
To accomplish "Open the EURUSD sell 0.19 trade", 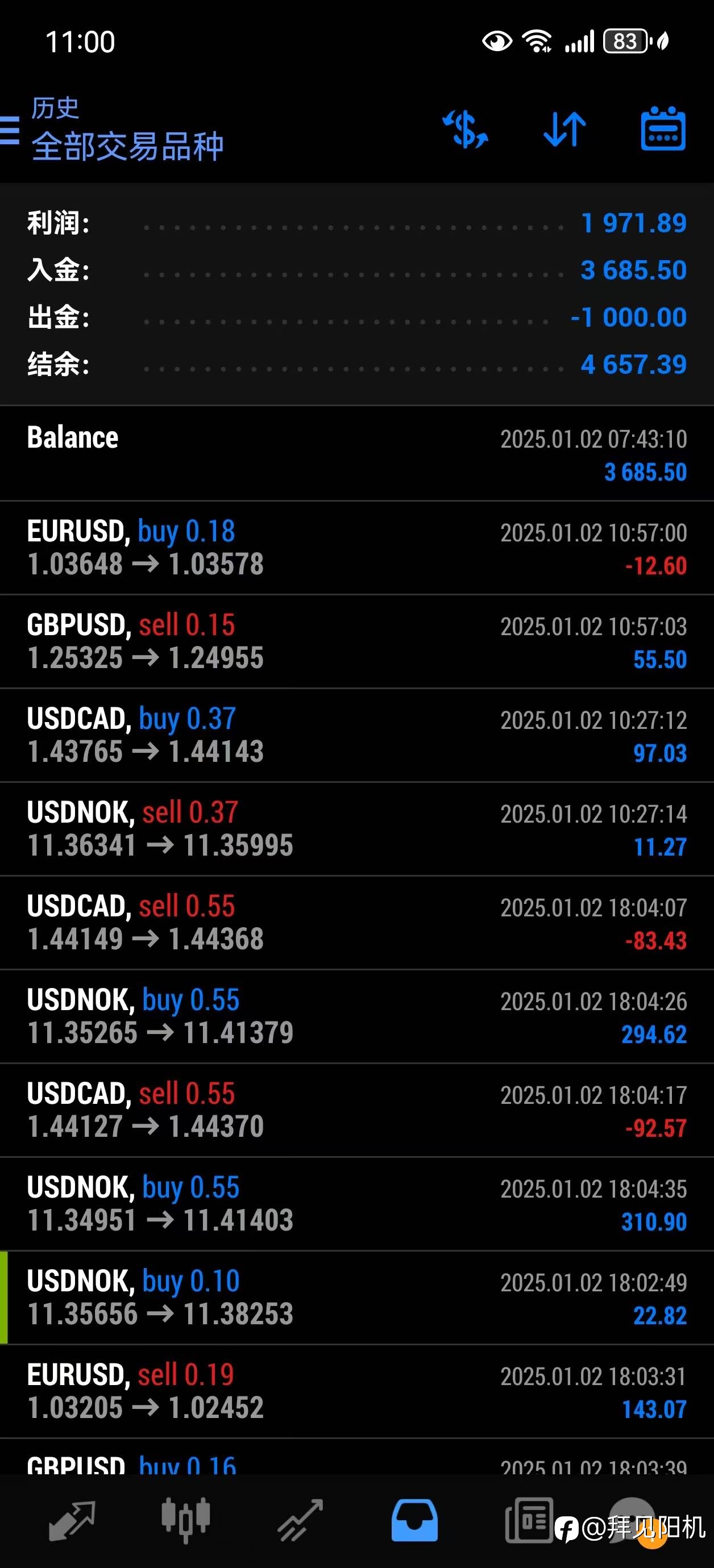I will [x=357, y=1391].
